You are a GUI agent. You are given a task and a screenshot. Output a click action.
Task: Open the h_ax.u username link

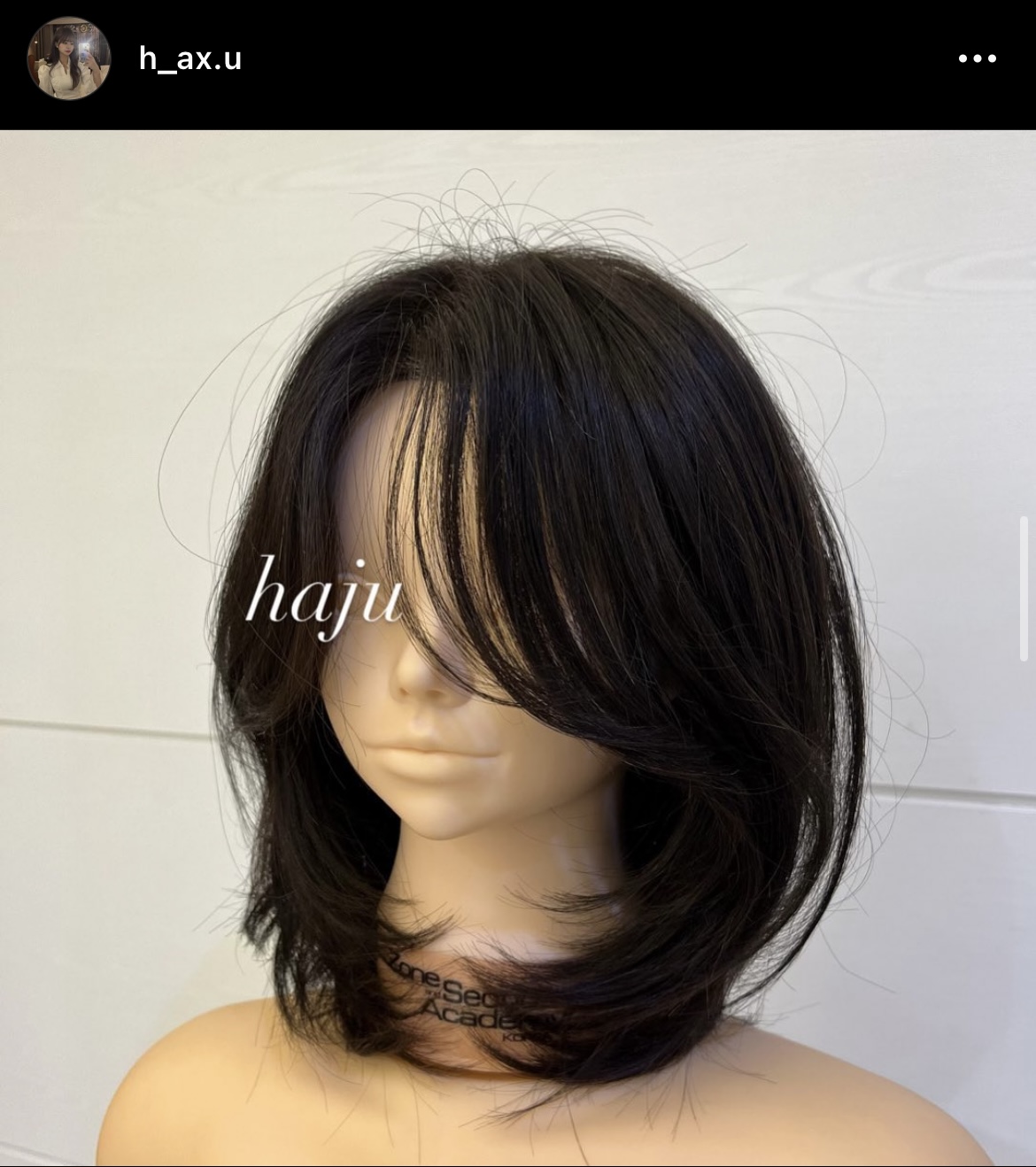click(189, 58)
